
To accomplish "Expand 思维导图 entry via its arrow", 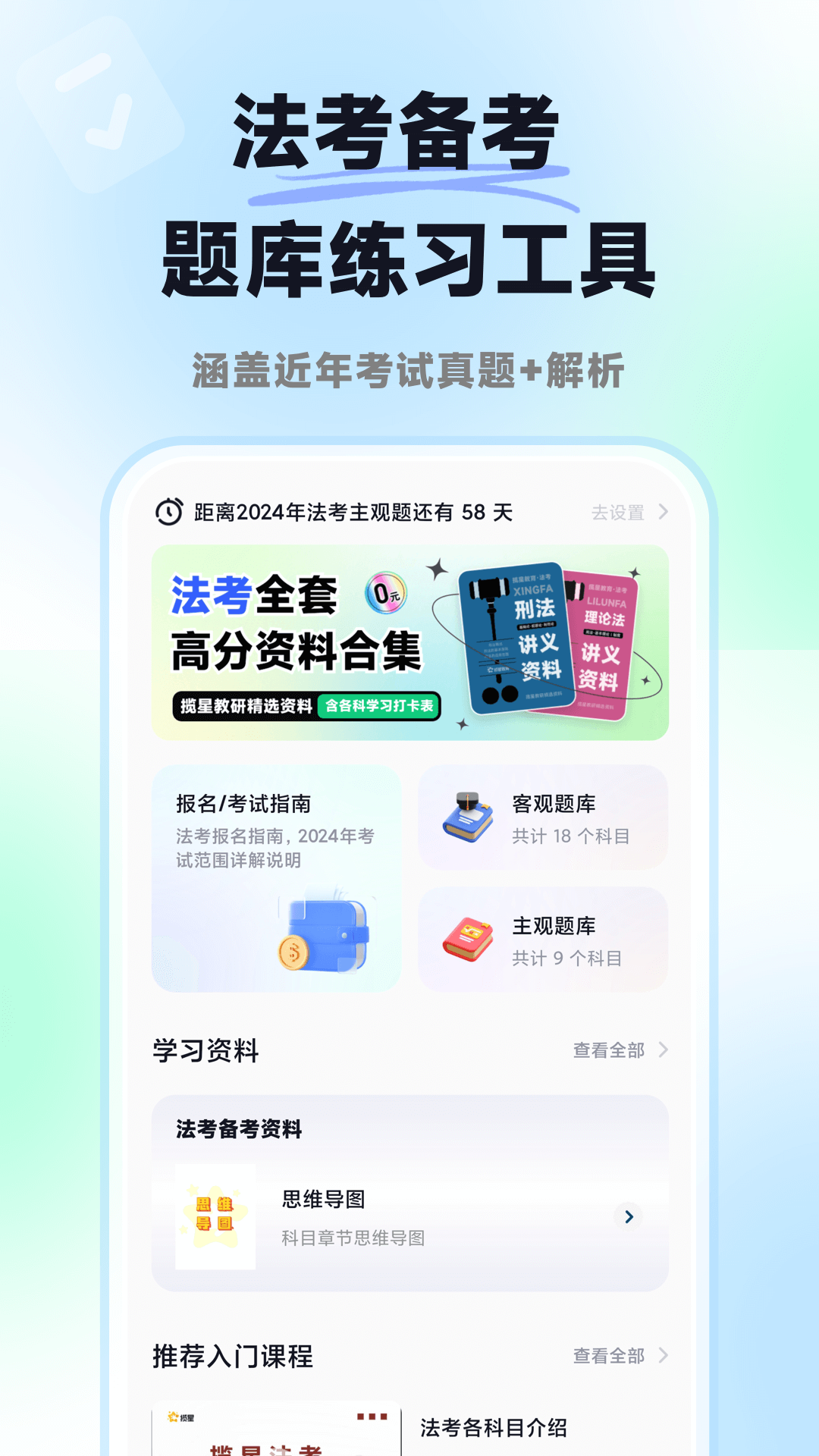I will [629, 1217].
